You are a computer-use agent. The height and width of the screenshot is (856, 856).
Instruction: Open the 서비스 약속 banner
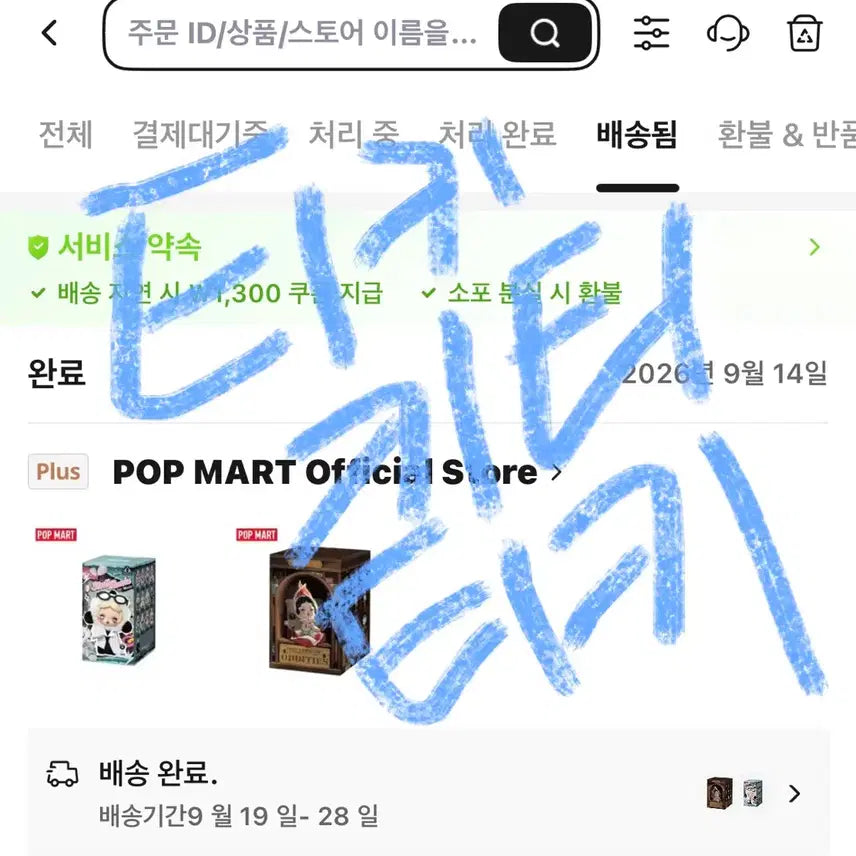pyautogui.click(x=428, y=268)
